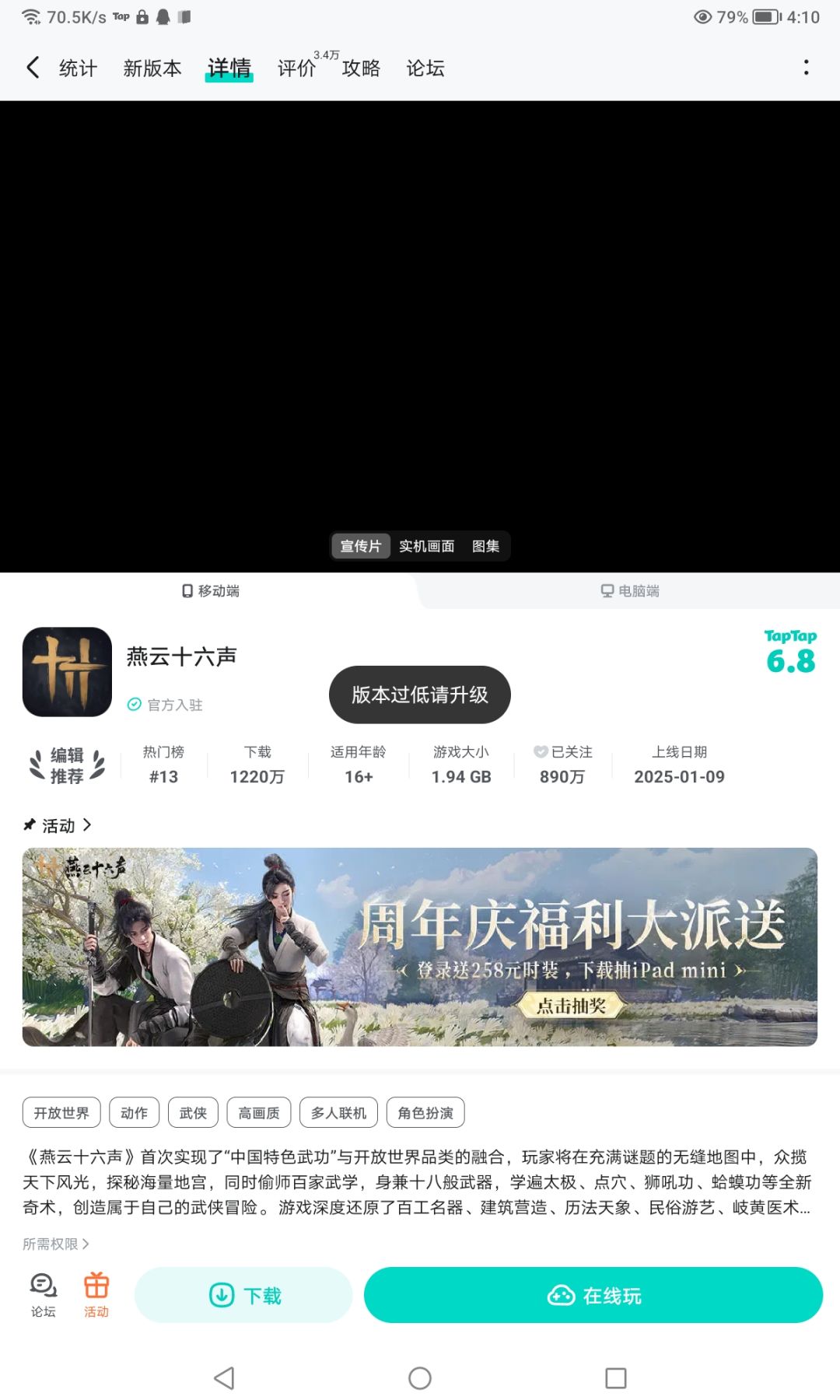Viewport: 840px width, 1400px height.
Task: Tap the 多人联机 tag
Action: 338,1113
